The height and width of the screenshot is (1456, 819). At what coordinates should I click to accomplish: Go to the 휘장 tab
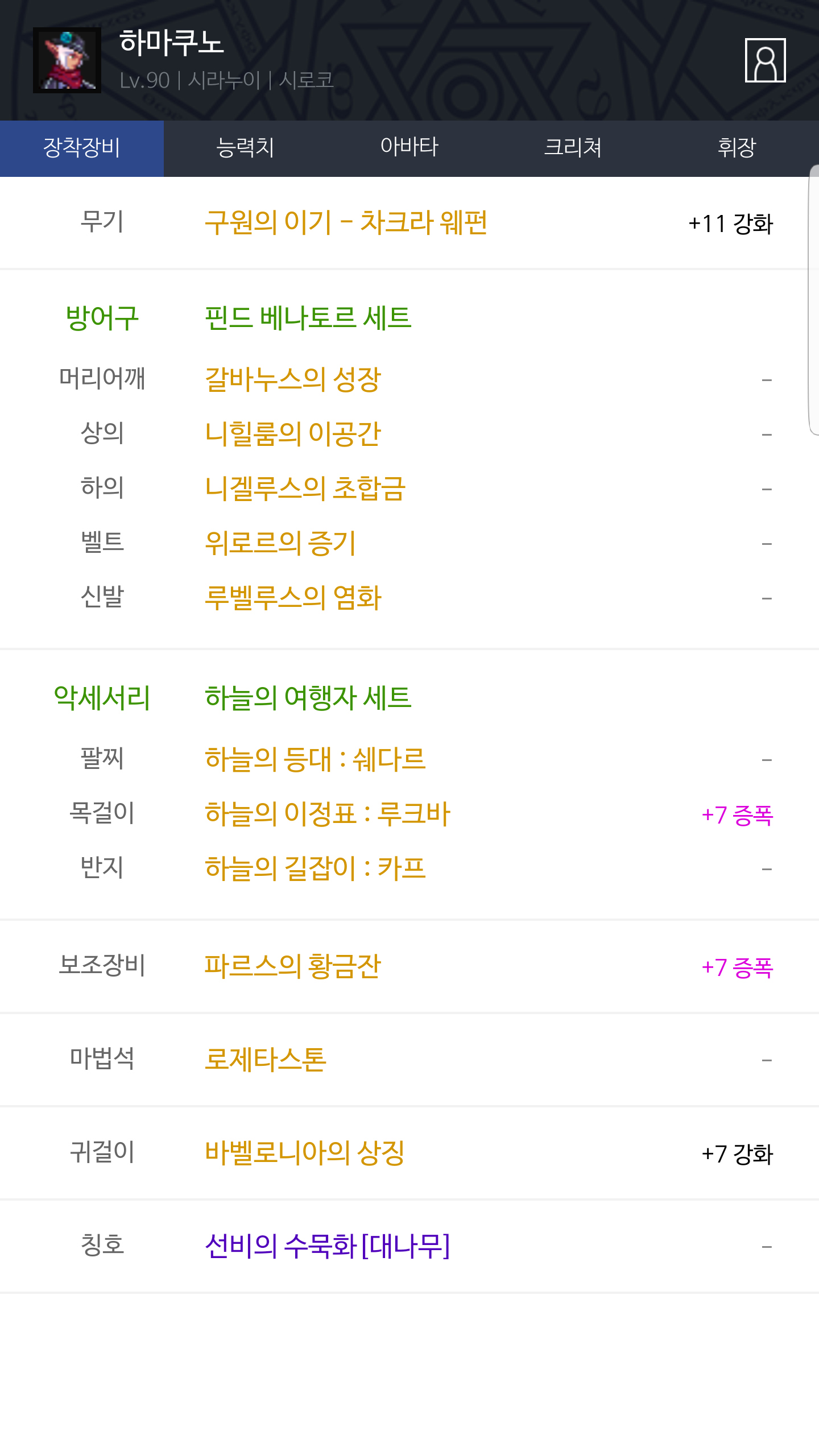pyautogui.click(x=737, y=148)
